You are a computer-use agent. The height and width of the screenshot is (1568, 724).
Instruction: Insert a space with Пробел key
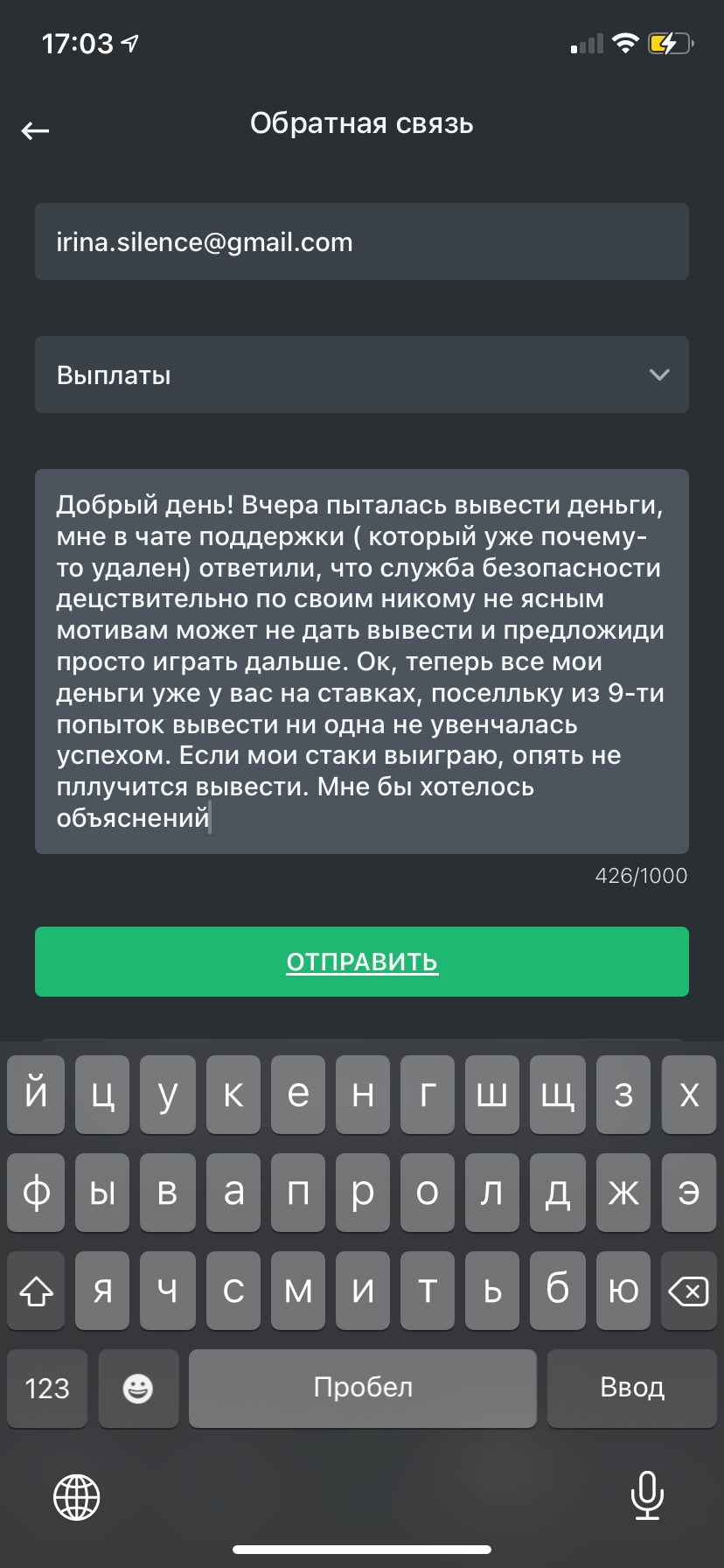click(x=362, y=1388)
